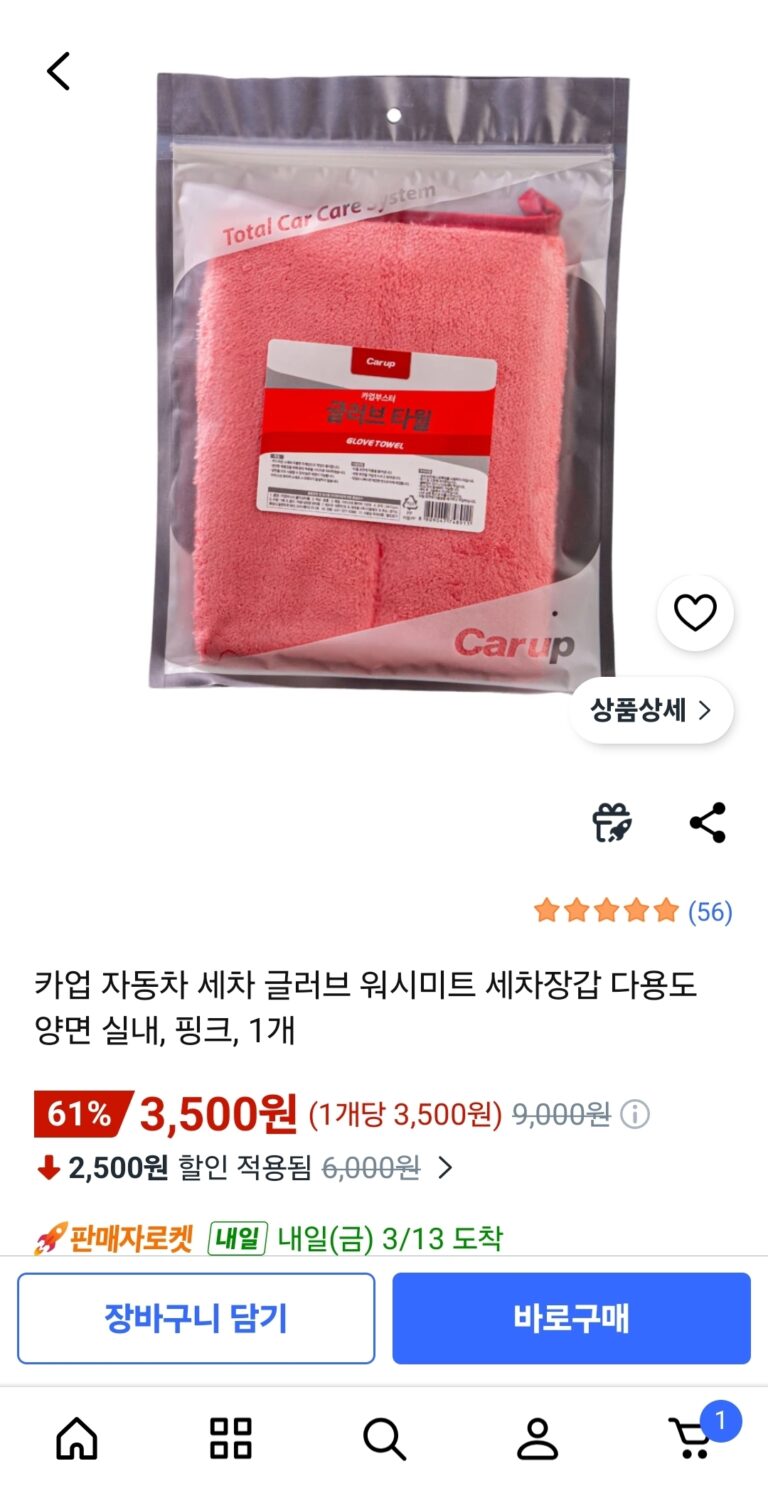Tap the gift icon with rocket
The height and width of the screenshot is (1498, 768).
[x=611, y=823]
